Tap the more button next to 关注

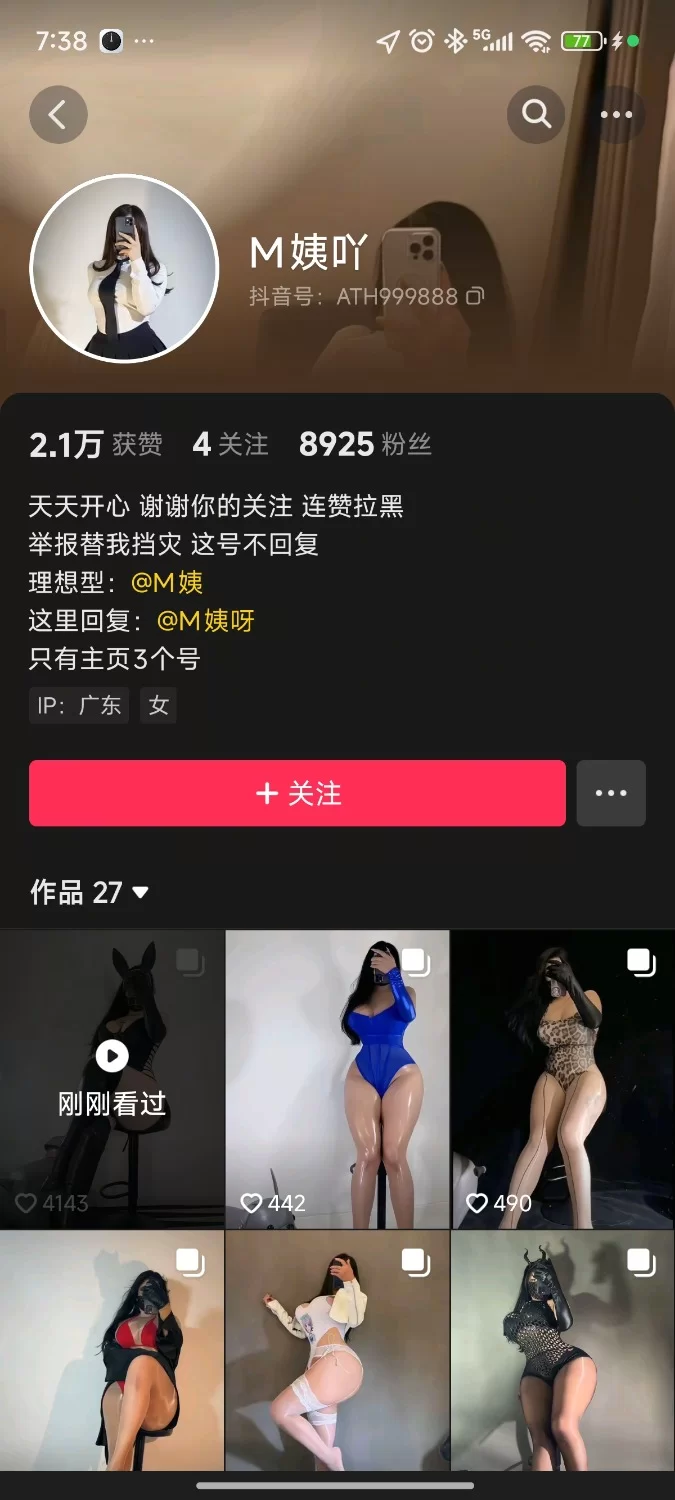611,793
